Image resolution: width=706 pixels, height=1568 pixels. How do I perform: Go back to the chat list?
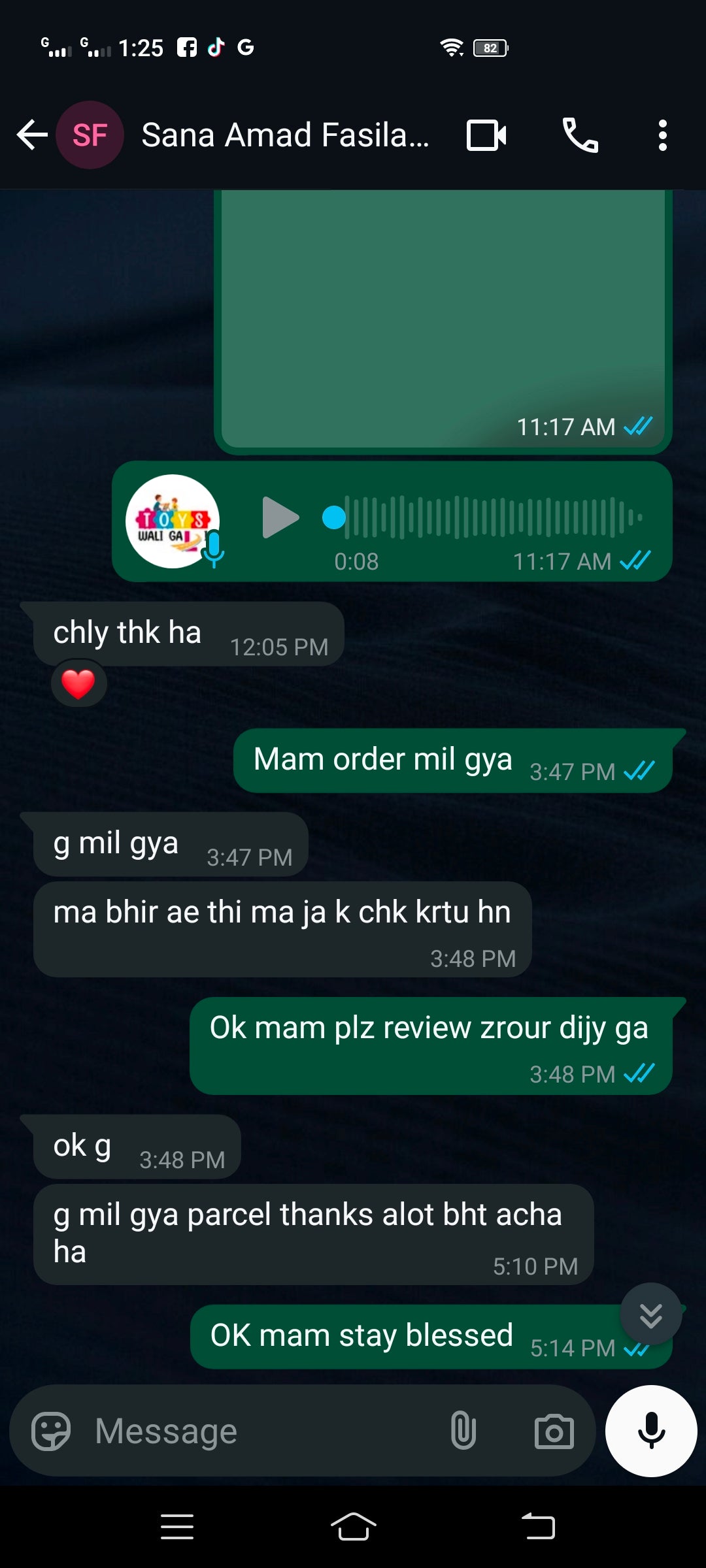point(31,135)
